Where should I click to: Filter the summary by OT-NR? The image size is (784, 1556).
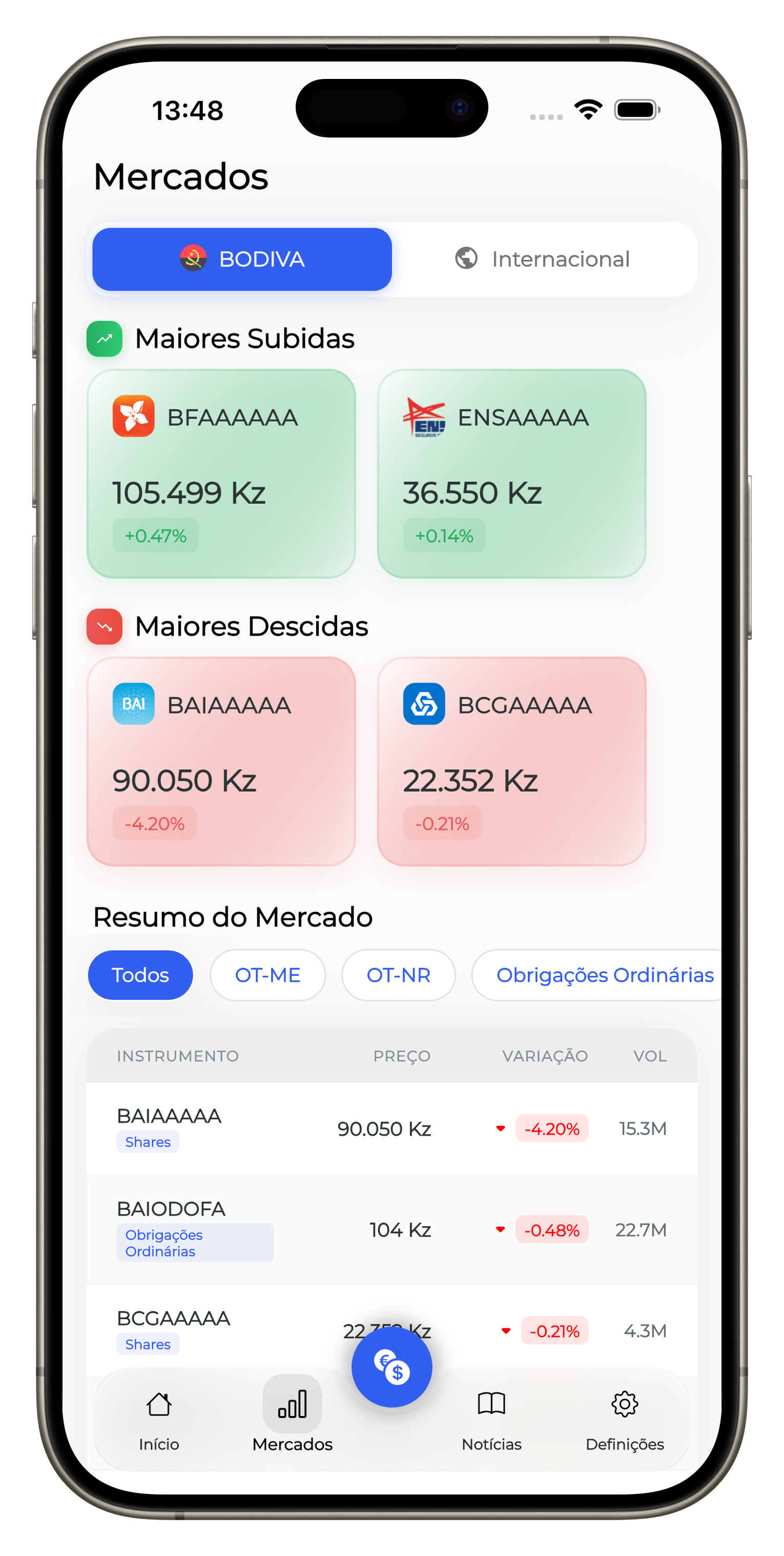398,975
